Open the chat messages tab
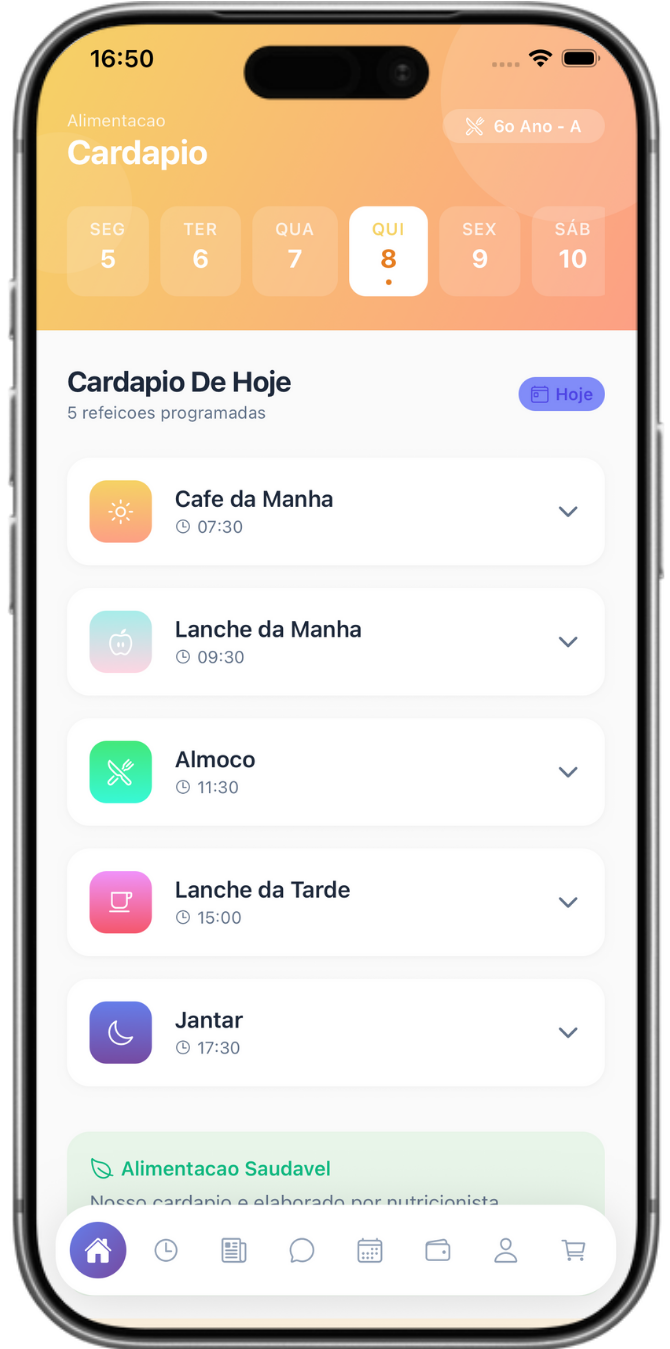 click(x=302, y=1250)
